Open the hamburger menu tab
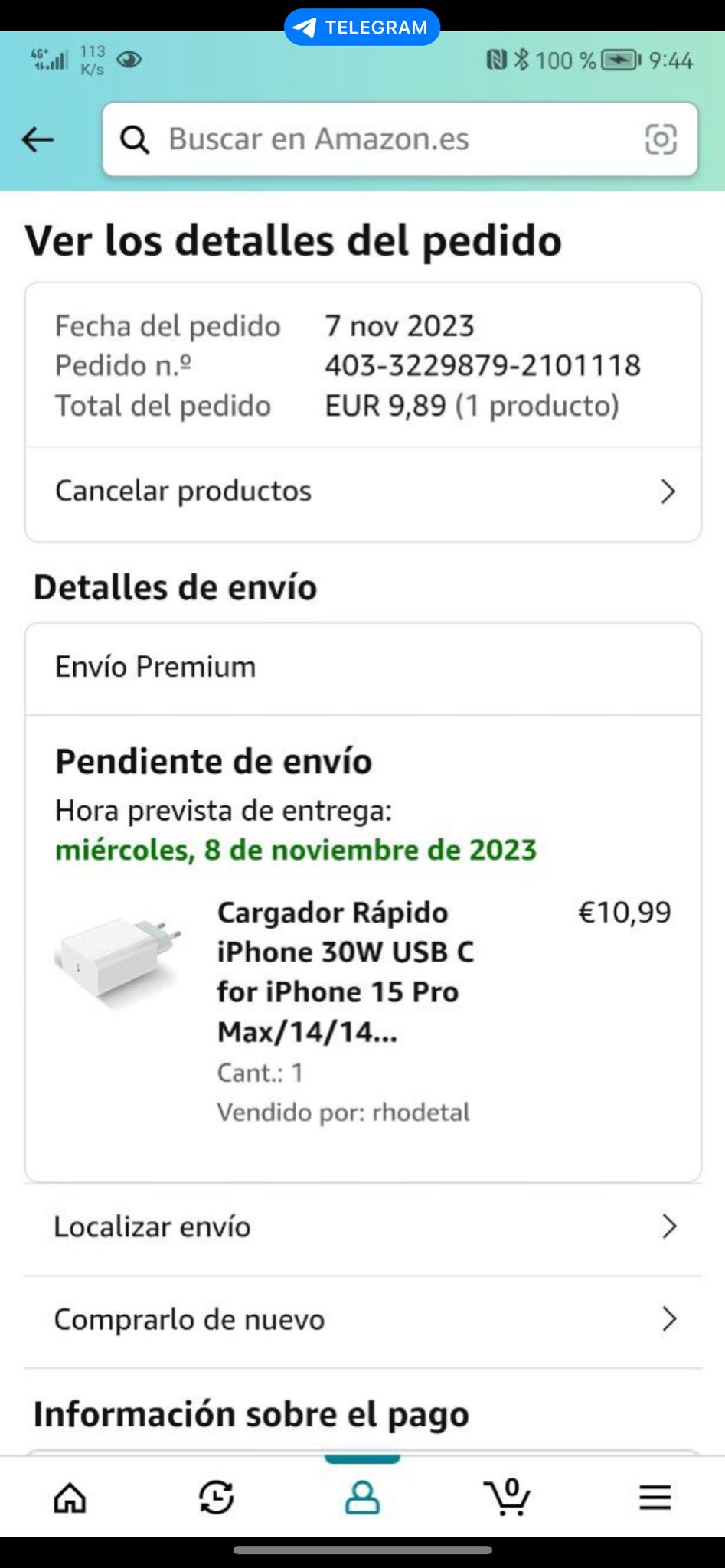The height and width of the screenshot is (1568, 725). [x=655, y=1498]
